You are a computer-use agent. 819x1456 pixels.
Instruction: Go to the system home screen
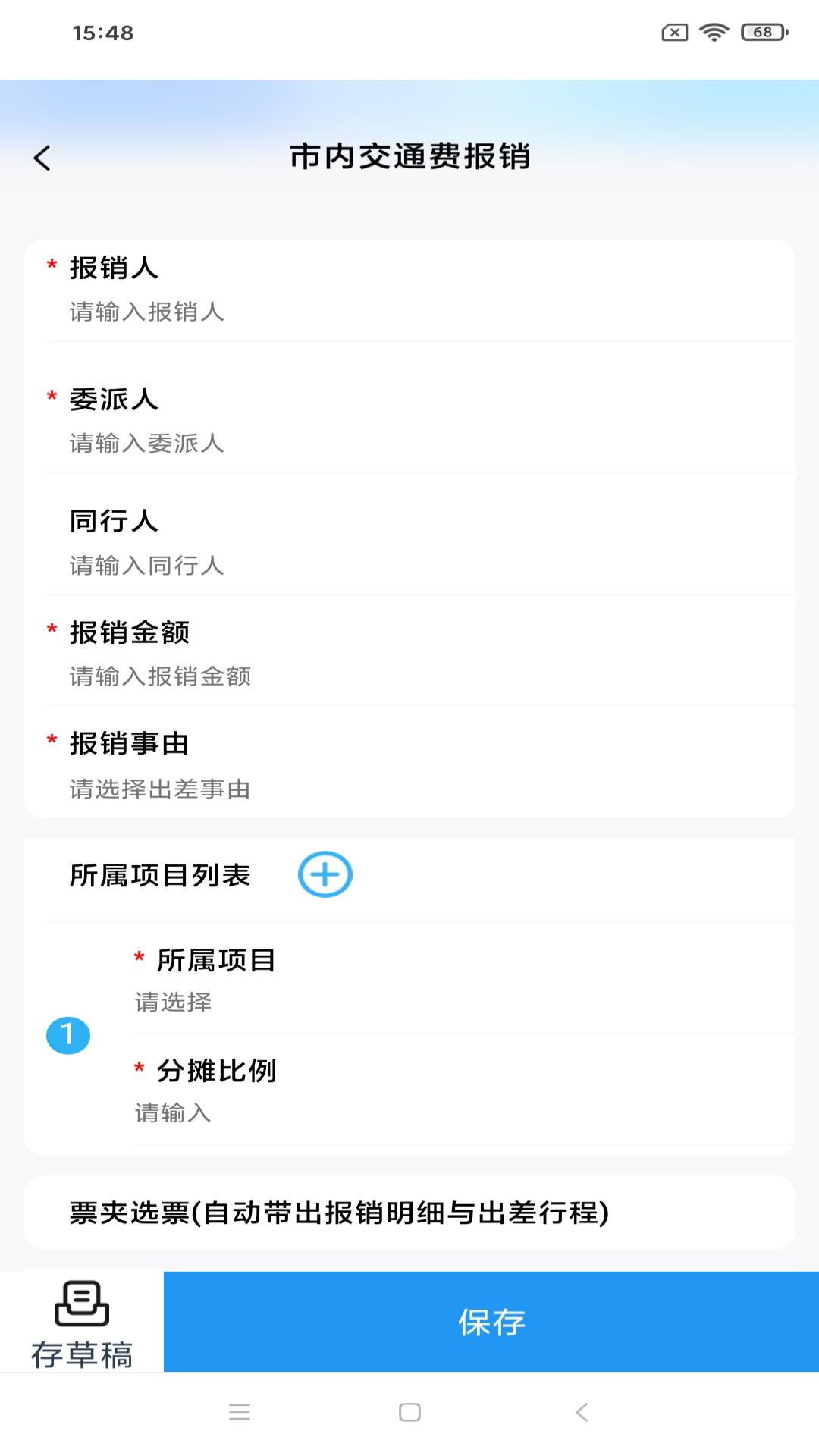click(x=409, y=1412)
